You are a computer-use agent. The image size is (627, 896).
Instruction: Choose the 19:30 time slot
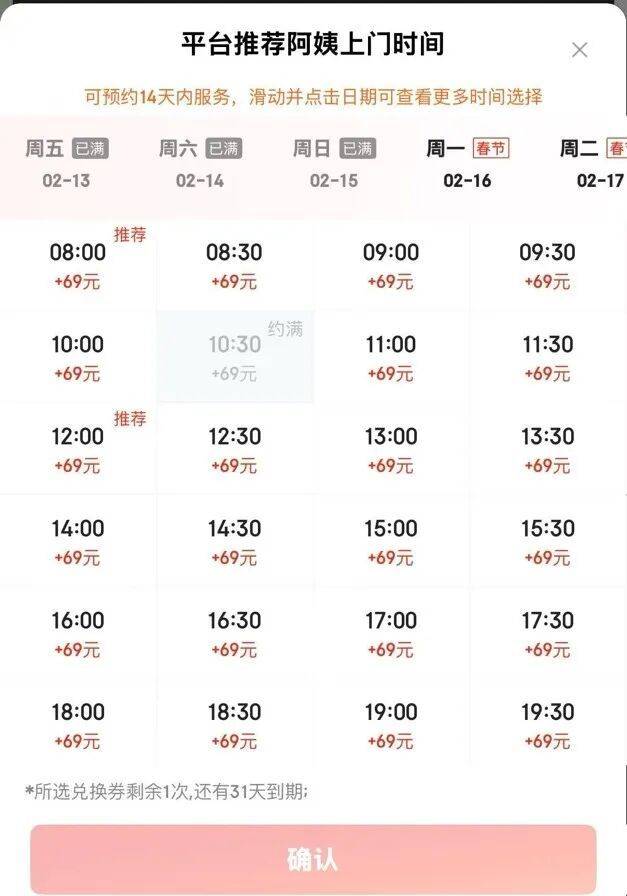547,725
